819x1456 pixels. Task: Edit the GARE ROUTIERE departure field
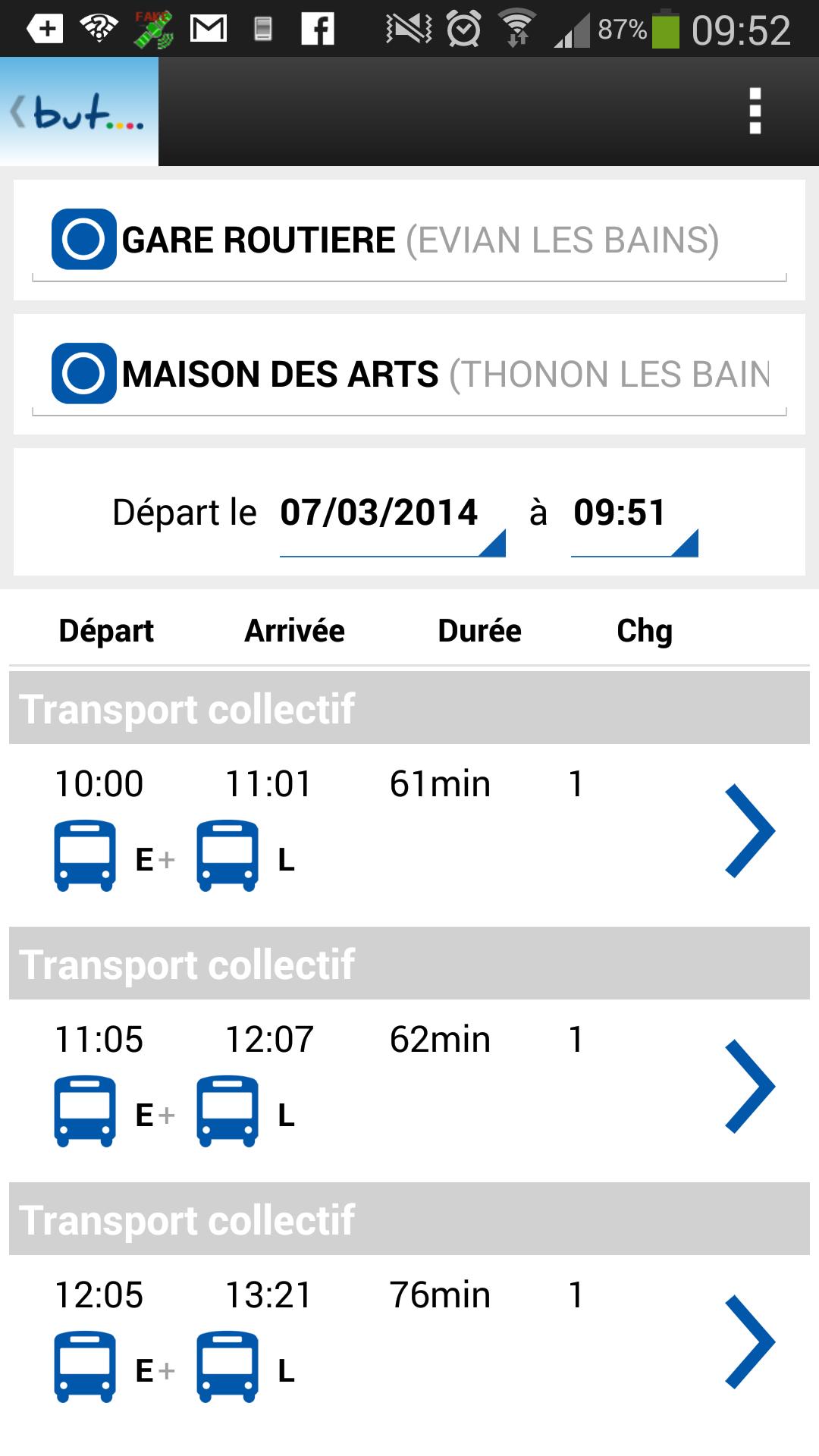pos(409,240)
